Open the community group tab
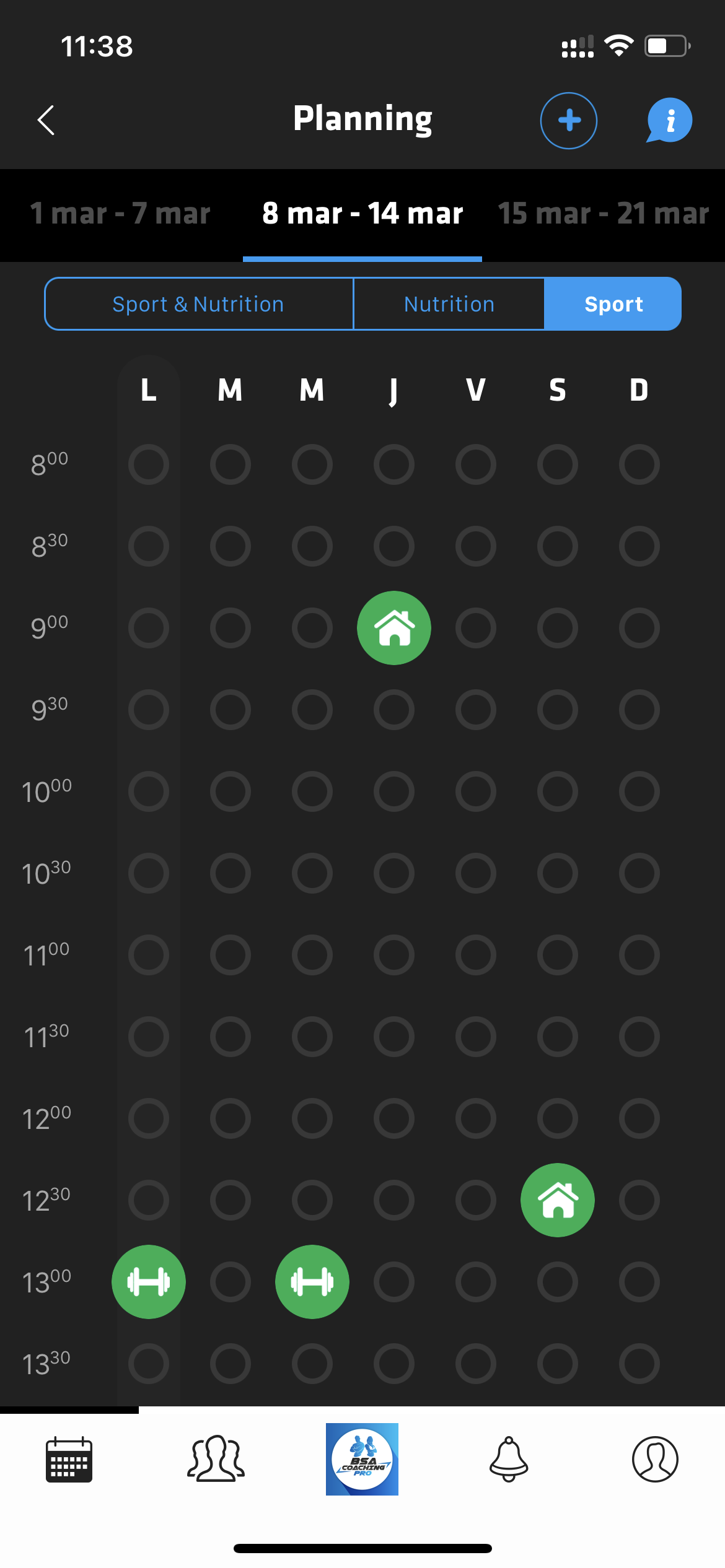The height and width of the screenshot is (1568, 725). (216, 1460)
